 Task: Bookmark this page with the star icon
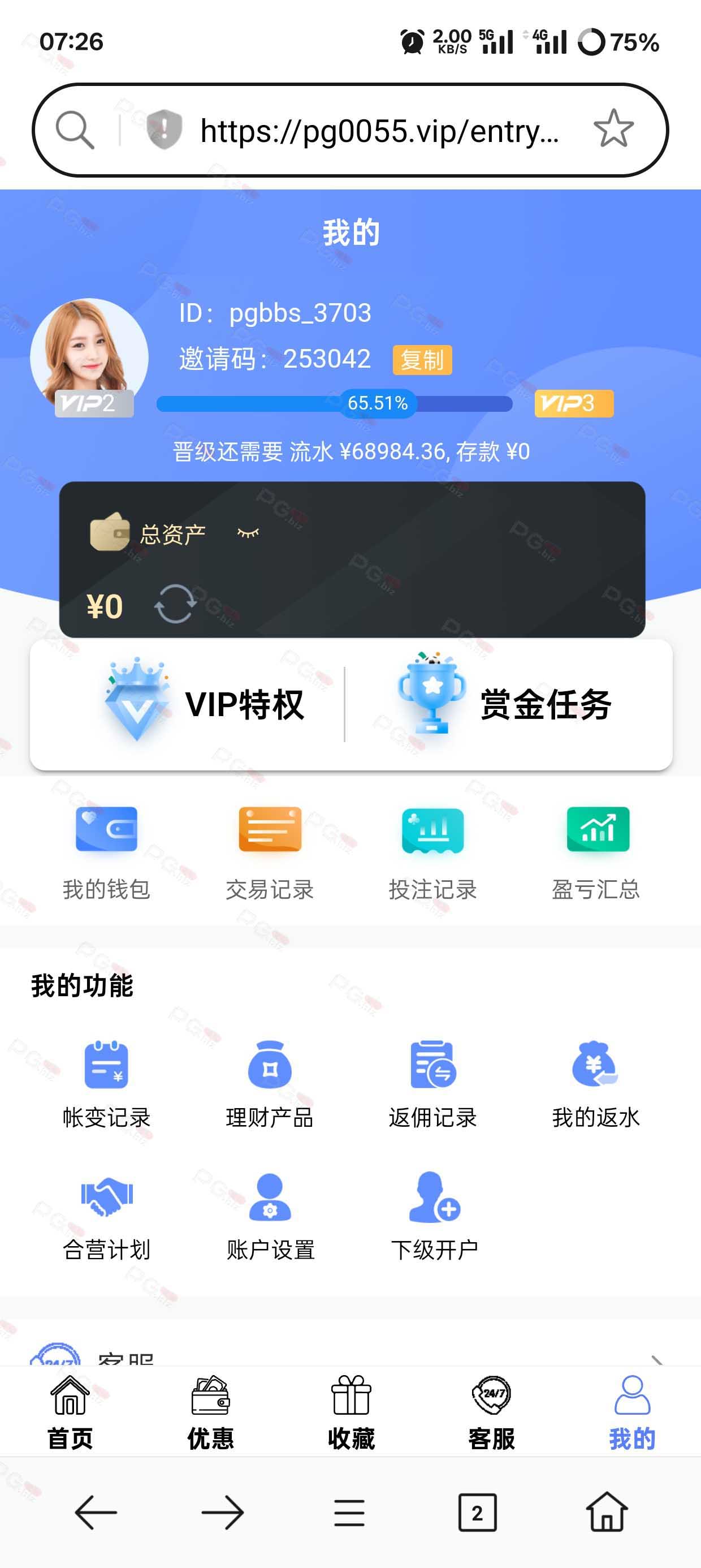[613, 129]
